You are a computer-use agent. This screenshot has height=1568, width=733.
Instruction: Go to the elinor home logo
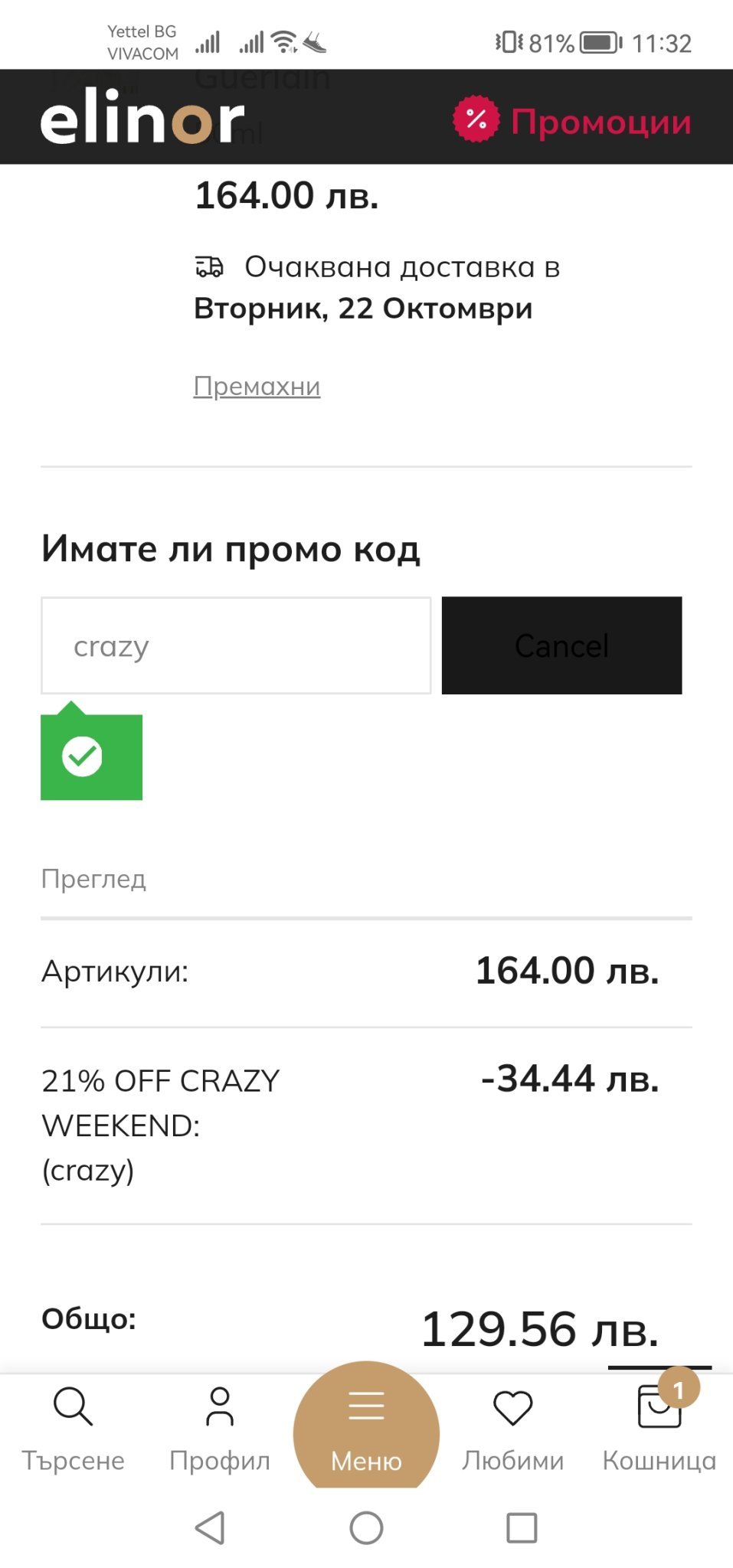point(142,116)
